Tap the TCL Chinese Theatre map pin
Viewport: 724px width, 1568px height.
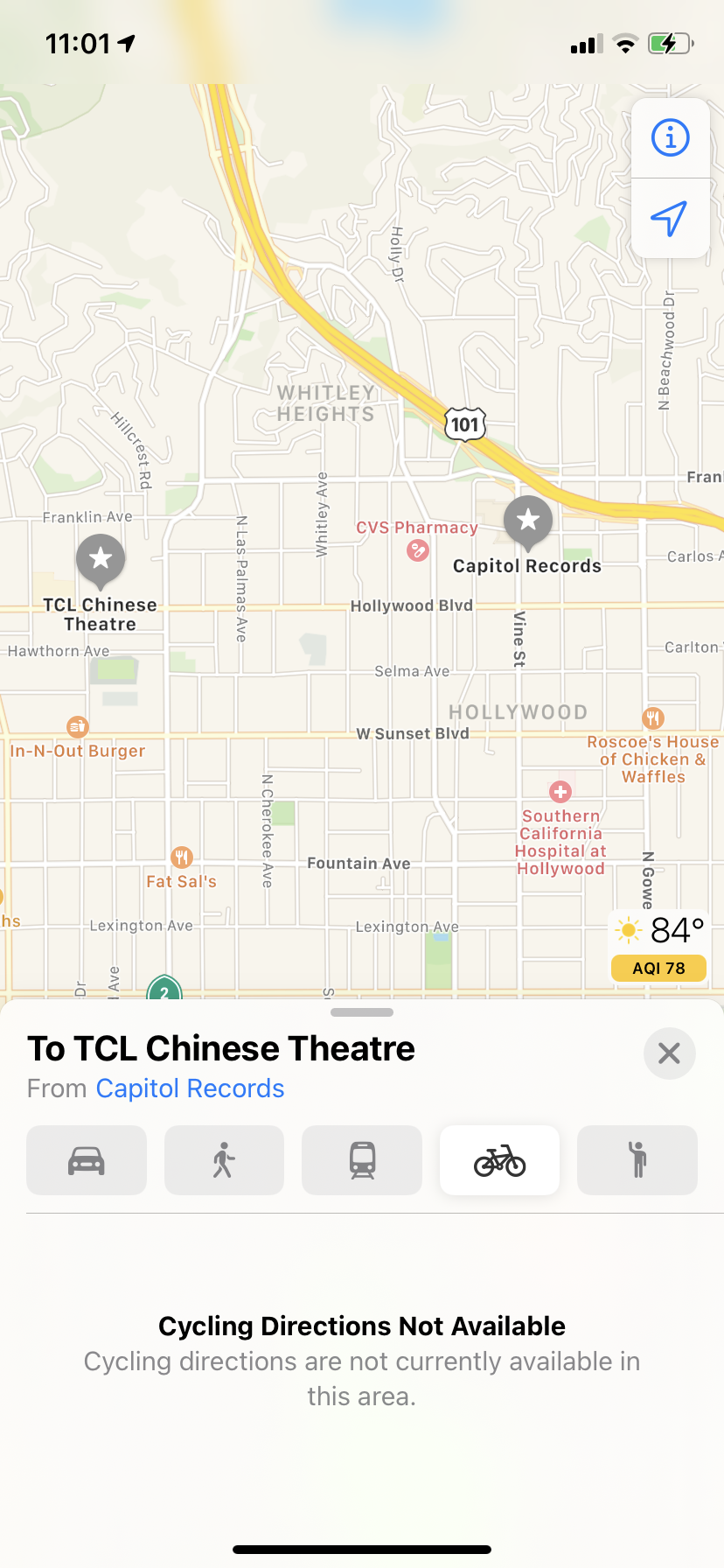[x=101, y=559]
